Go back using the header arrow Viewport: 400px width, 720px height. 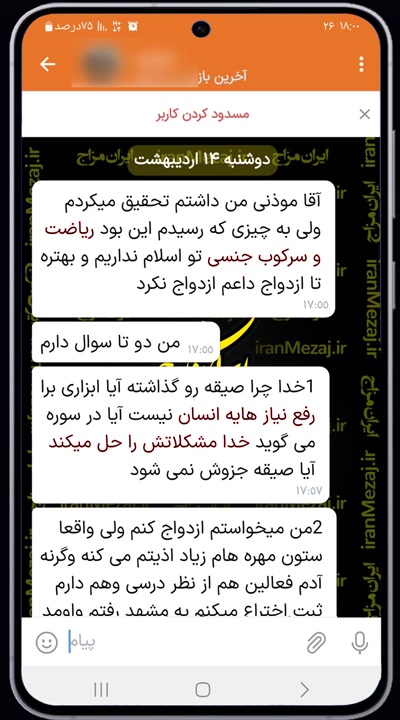click(x=48, y=65)
